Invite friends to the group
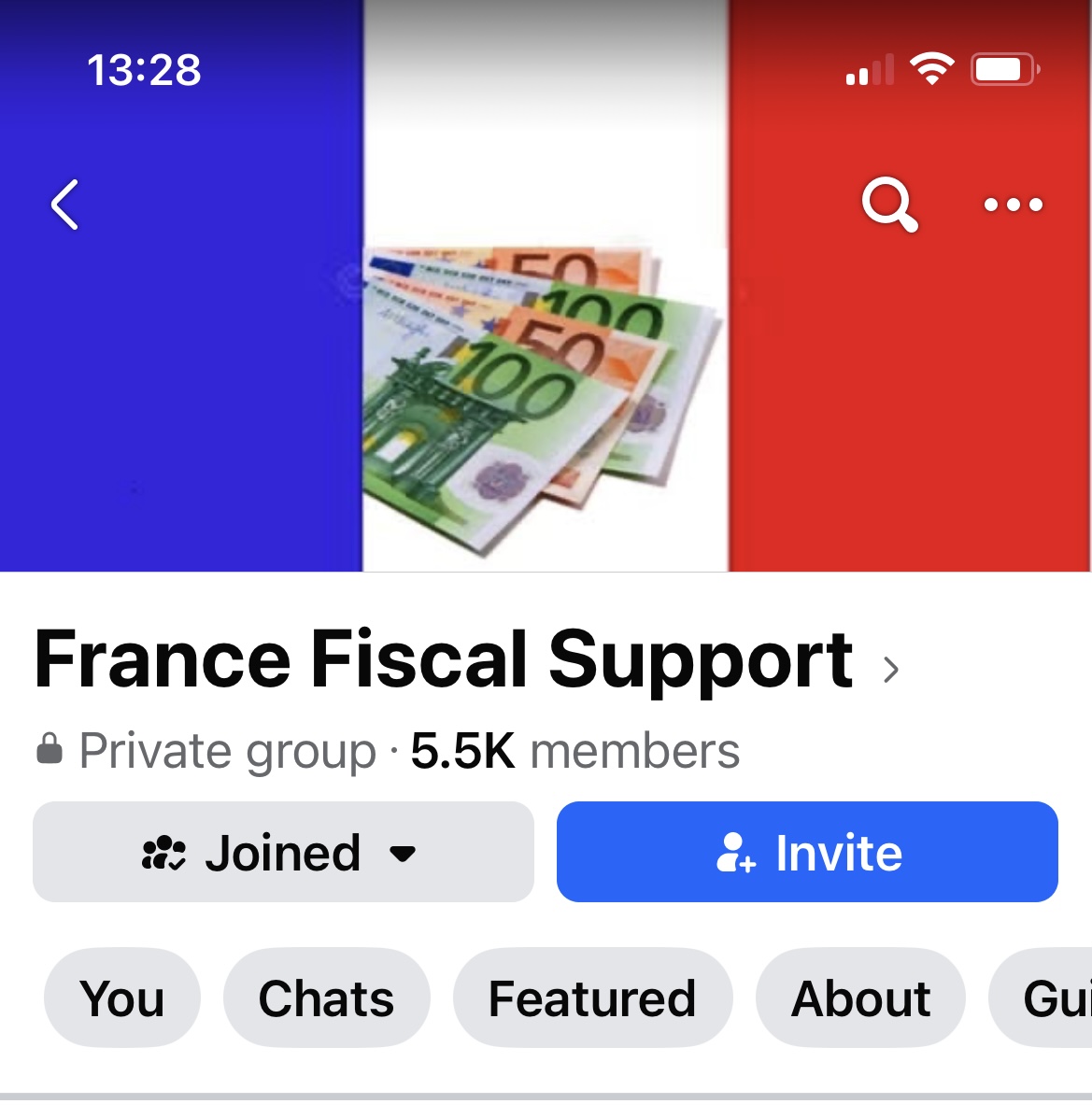Screen dimensions: 1092x1118 point(807,852)
